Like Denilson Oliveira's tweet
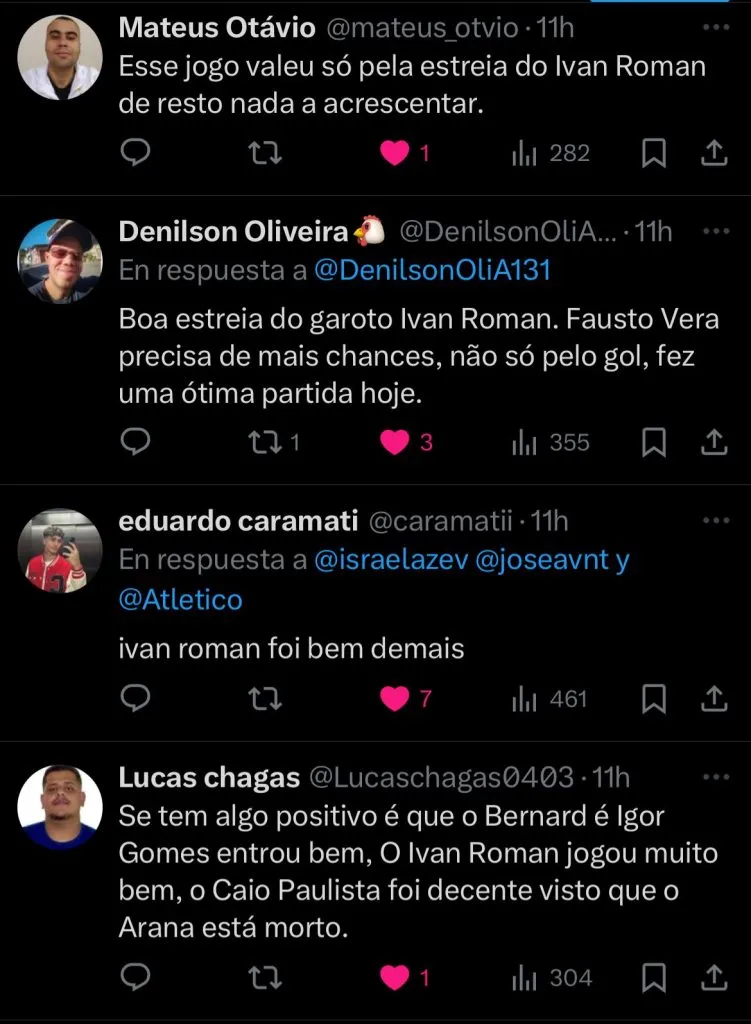Image resolution: width=751 pixels, height=1024 pixels. click(396, 442)
